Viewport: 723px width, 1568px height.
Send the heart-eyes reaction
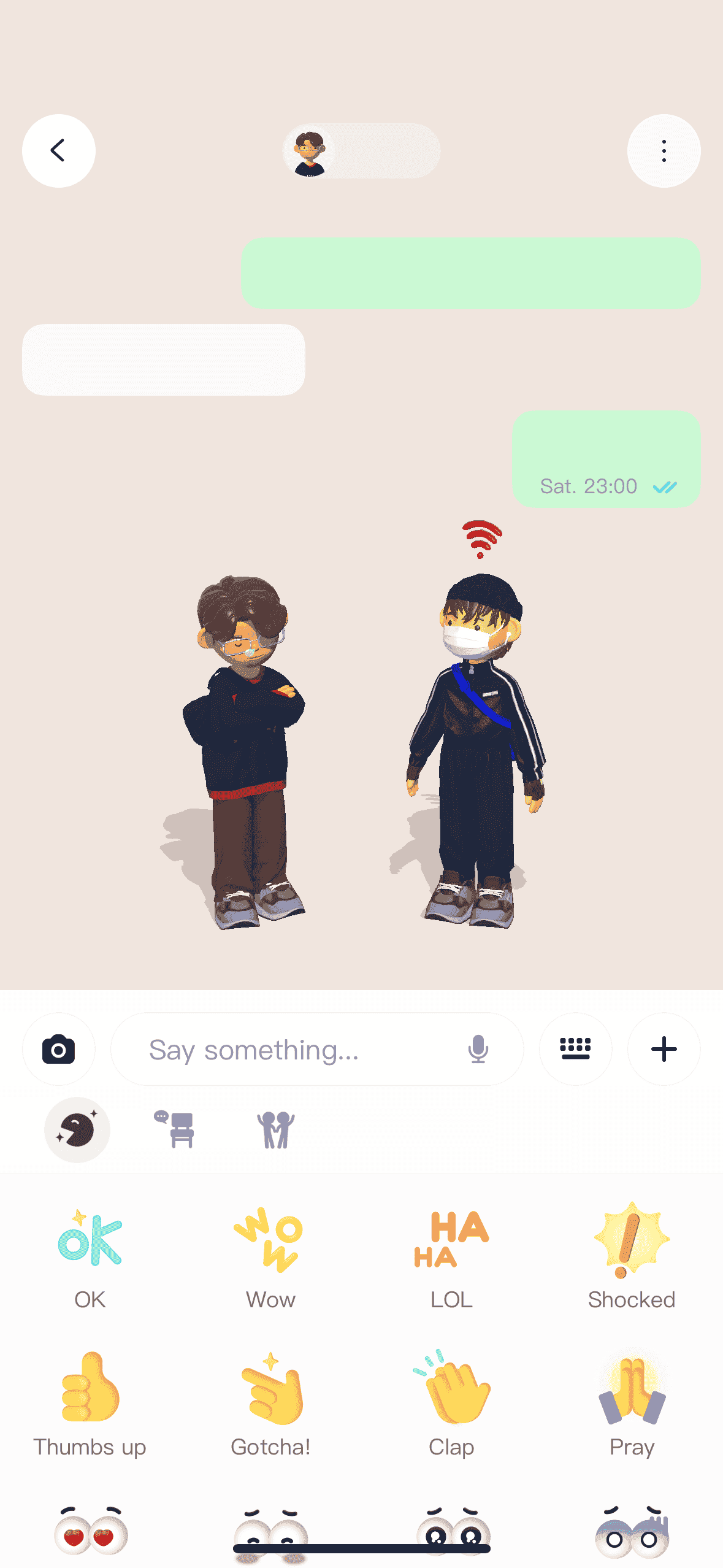tap(90, 1531)
